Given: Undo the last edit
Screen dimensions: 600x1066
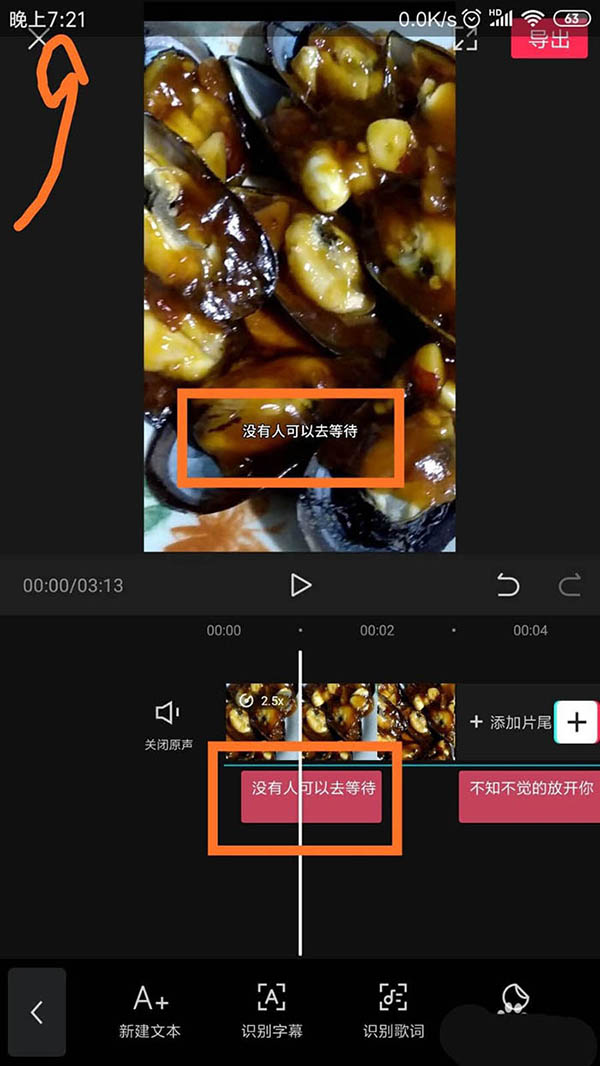Looking at the screenshot, I should [508, 585].
